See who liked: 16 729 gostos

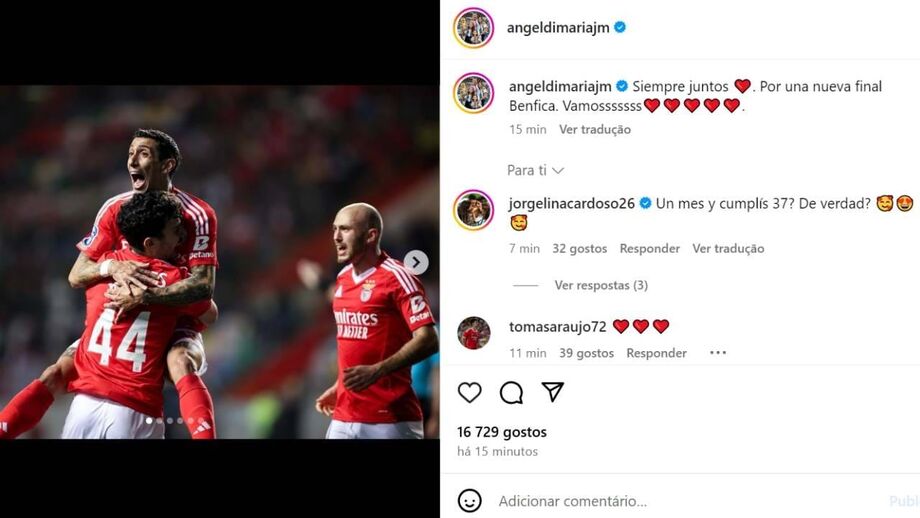[x=502, y=432]
